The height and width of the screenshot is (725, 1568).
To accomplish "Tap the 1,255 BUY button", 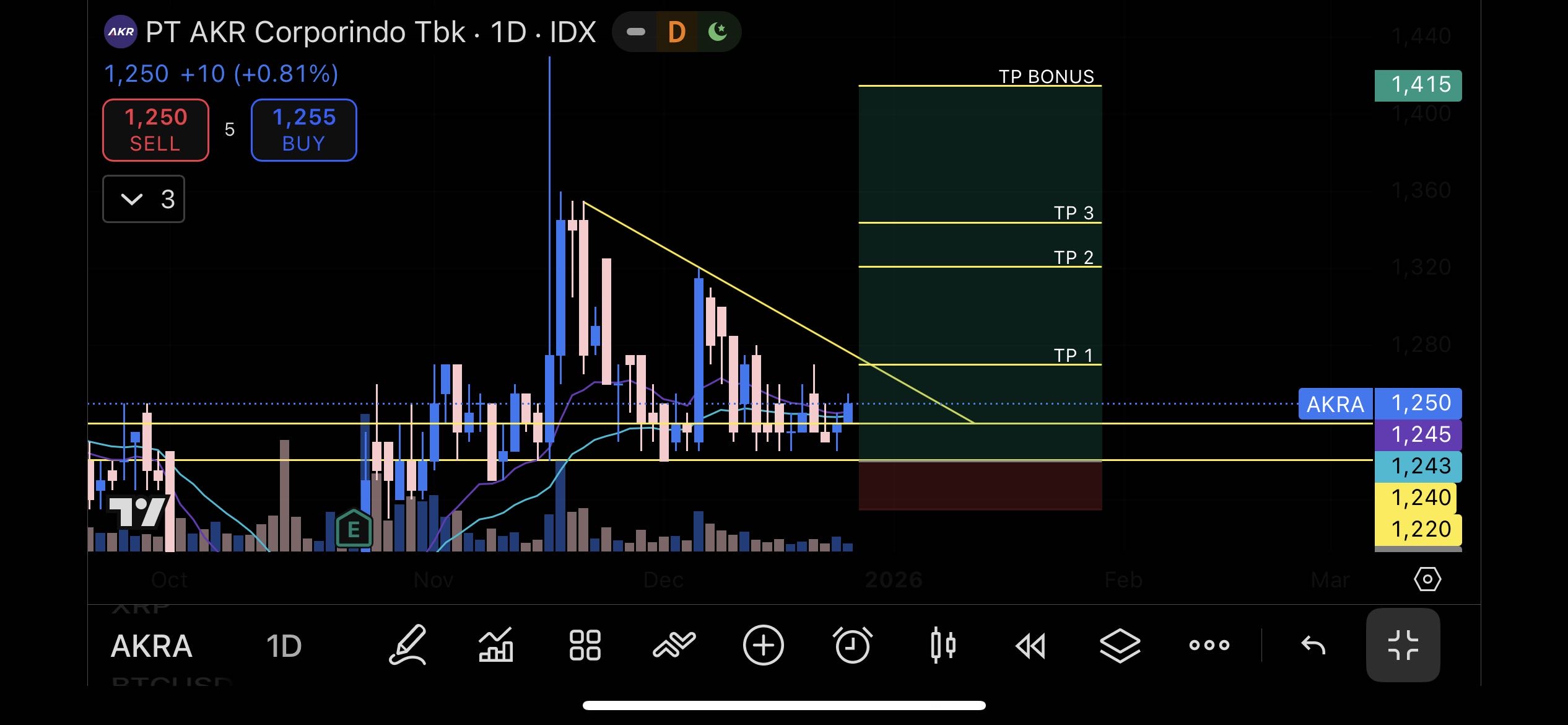I will [x=303, y=130].
